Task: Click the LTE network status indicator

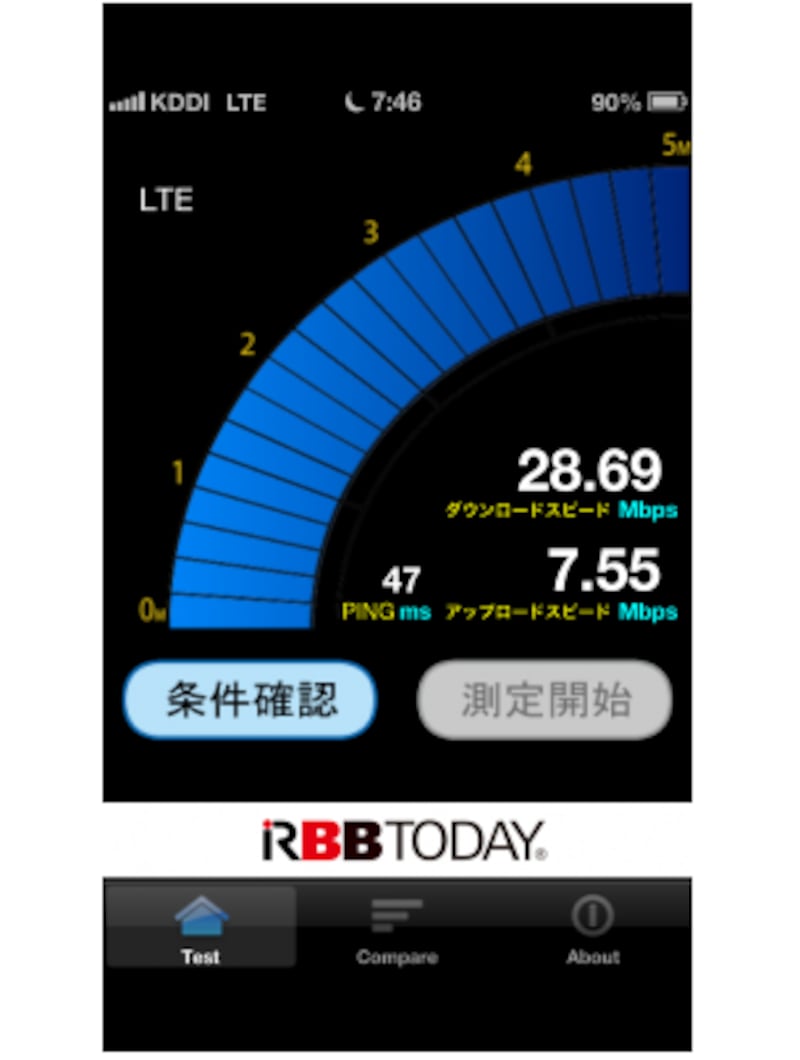Action: [246, 103]
